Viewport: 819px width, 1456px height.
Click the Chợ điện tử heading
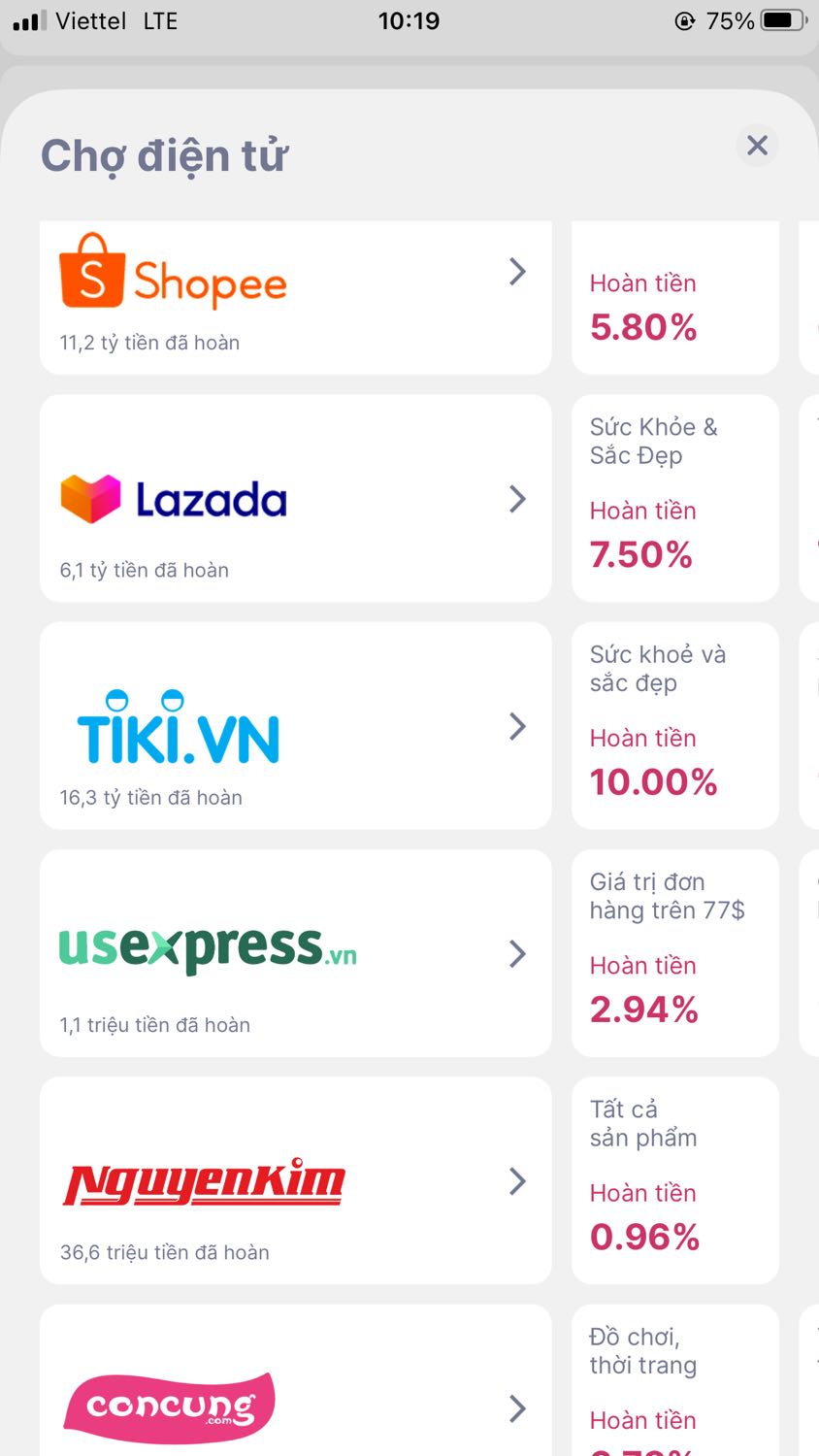point(165,153)
